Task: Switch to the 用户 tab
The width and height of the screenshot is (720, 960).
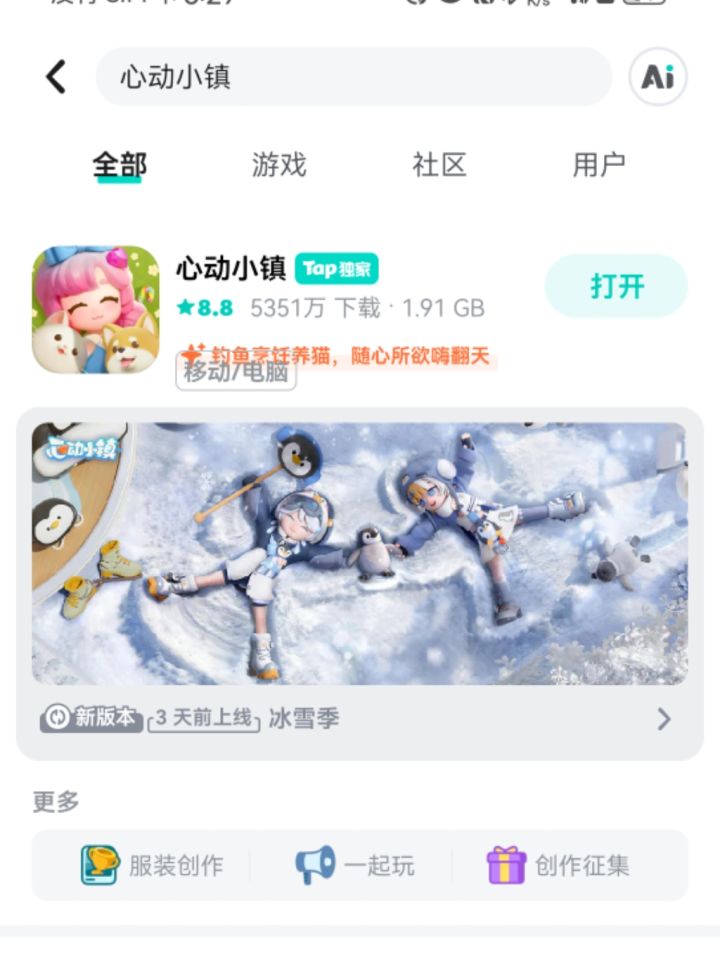Action: point(602,165)
